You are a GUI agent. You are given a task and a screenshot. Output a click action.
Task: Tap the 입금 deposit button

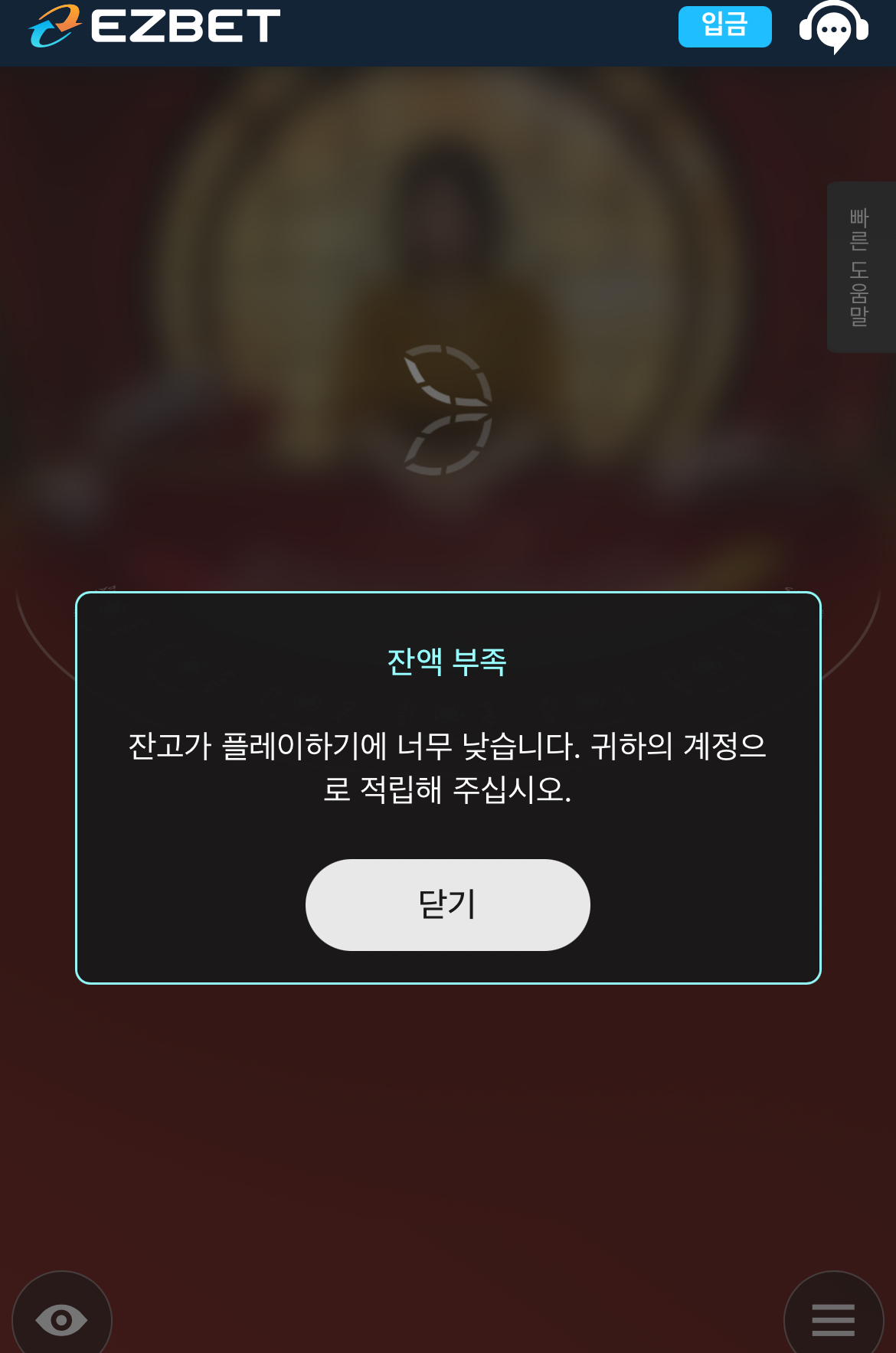pos(724,27)
